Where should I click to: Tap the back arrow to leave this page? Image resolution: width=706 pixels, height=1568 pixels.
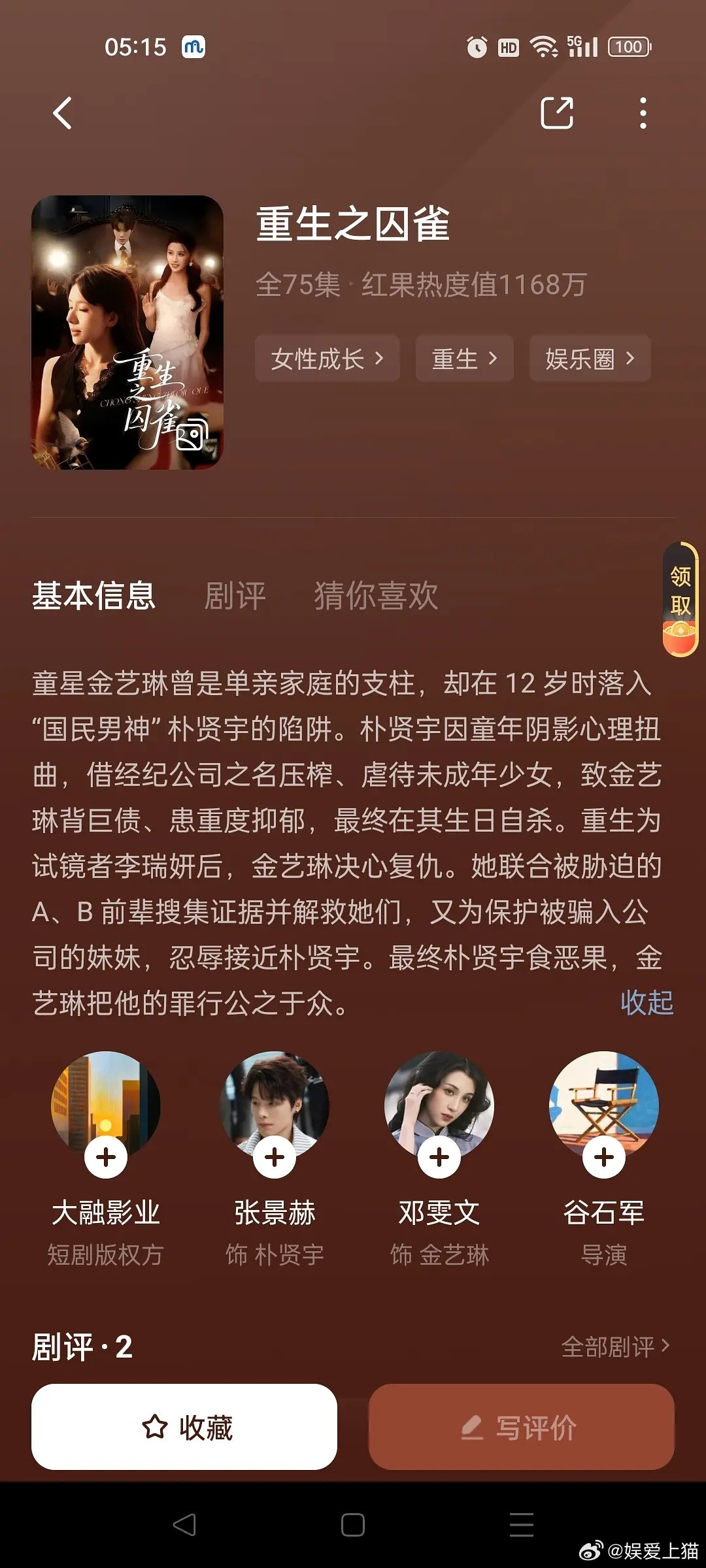(62, 113)
